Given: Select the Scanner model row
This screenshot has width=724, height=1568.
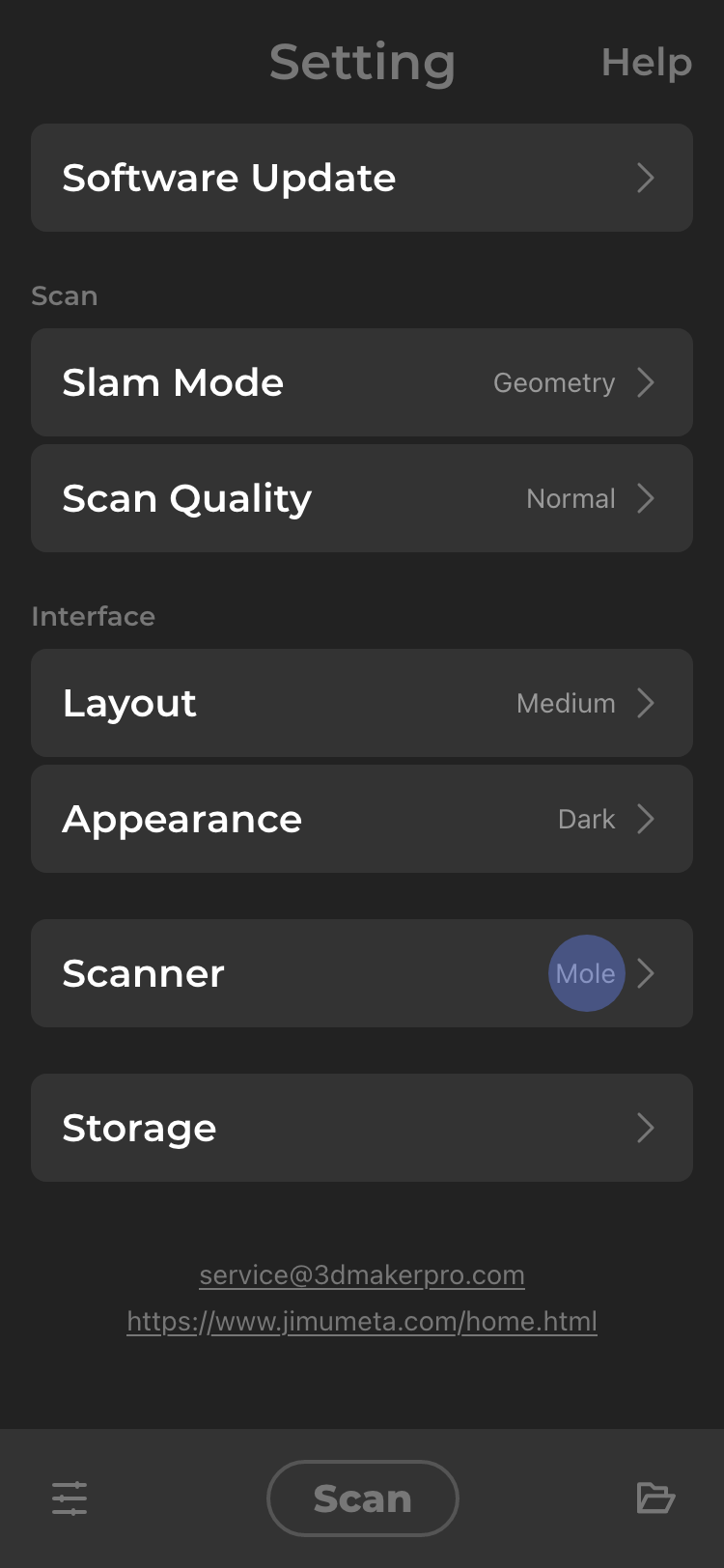Looking at the screenshot, I should (x=361, y=973).
